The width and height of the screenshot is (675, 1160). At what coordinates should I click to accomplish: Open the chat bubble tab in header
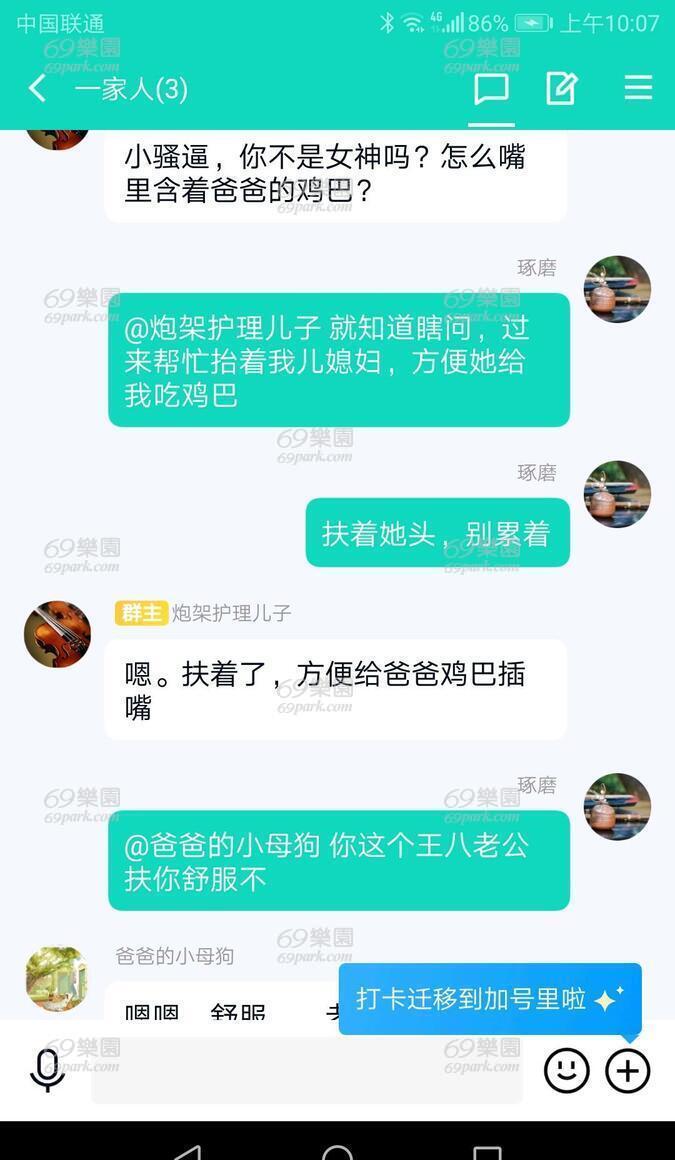(x=491, y=90)
